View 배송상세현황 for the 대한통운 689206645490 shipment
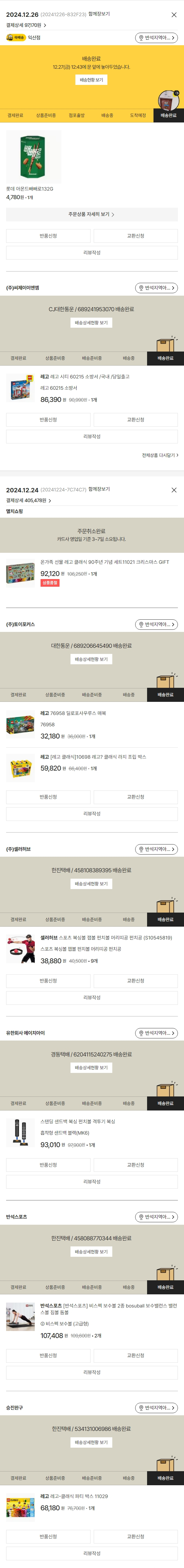This screenshot has height=1568, width=184. click(x=91, y=659)
